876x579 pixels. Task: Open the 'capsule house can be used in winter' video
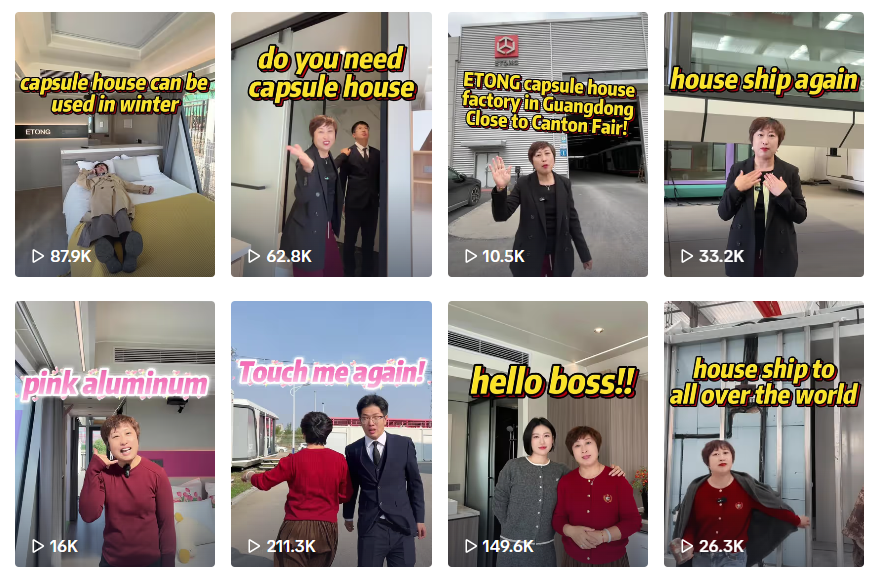pyautogui.click(x=115, y=145)
